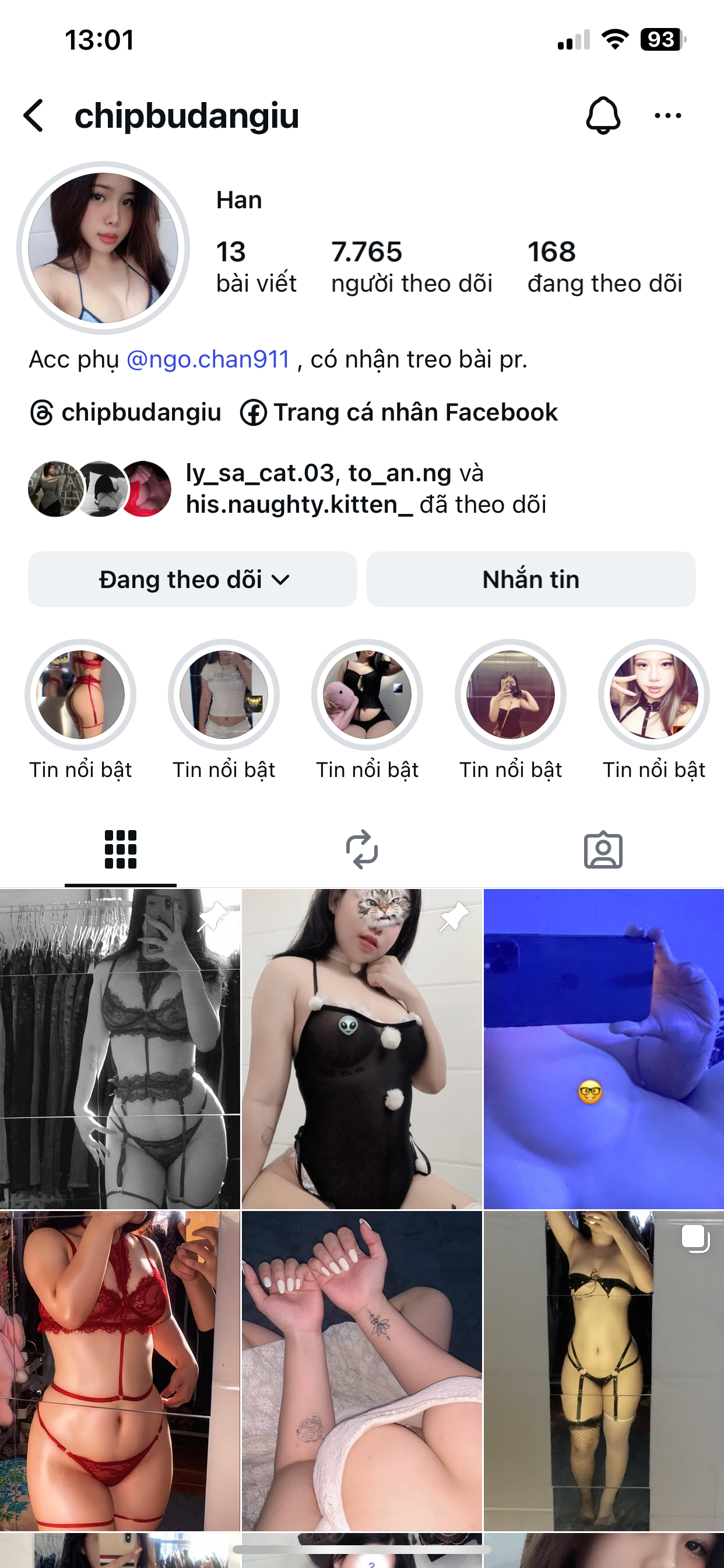Expand the Đang theo dõi dropdown
This screenshot has height=1568, width=724.
click(x=192, y=579)
